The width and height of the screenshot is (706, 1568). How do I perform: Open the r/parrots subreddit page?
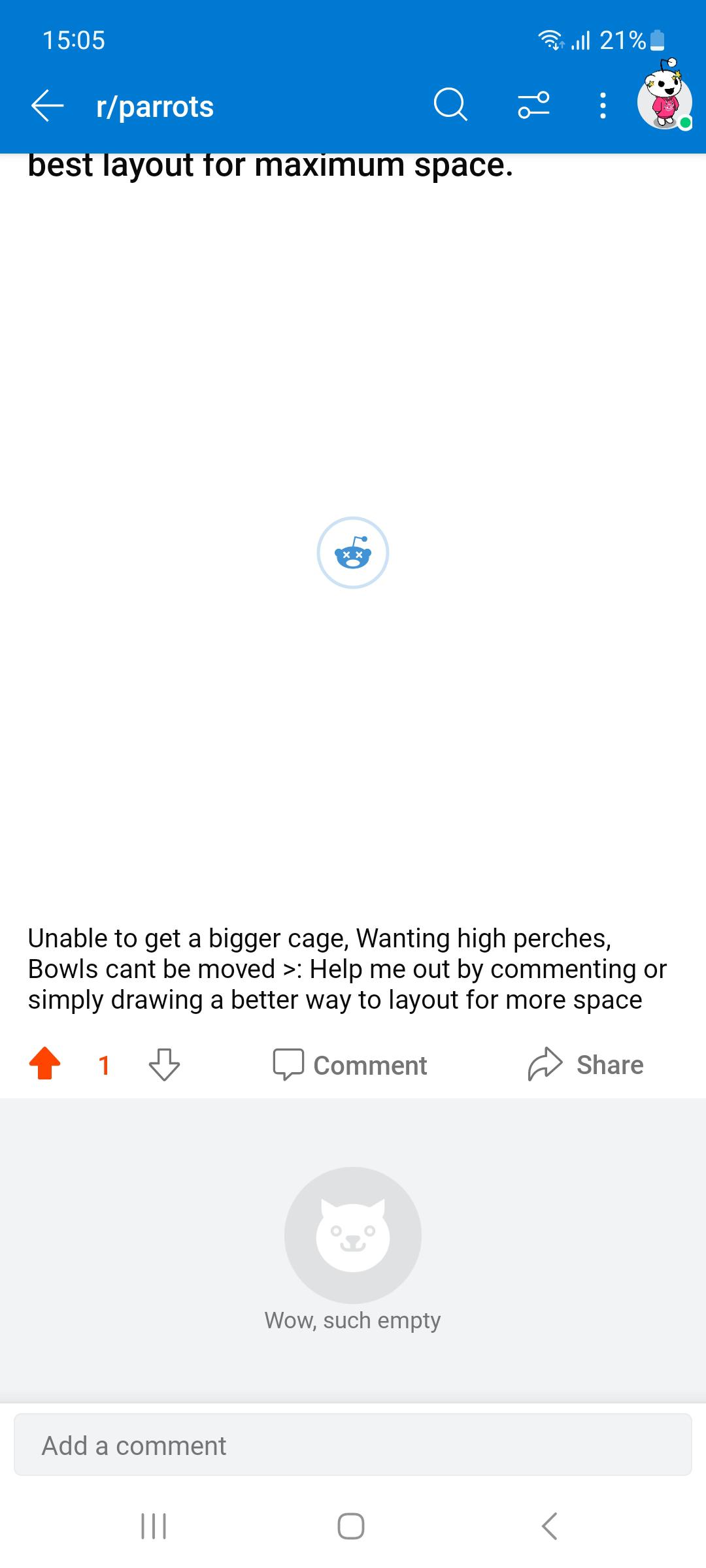tap(155, 106)
